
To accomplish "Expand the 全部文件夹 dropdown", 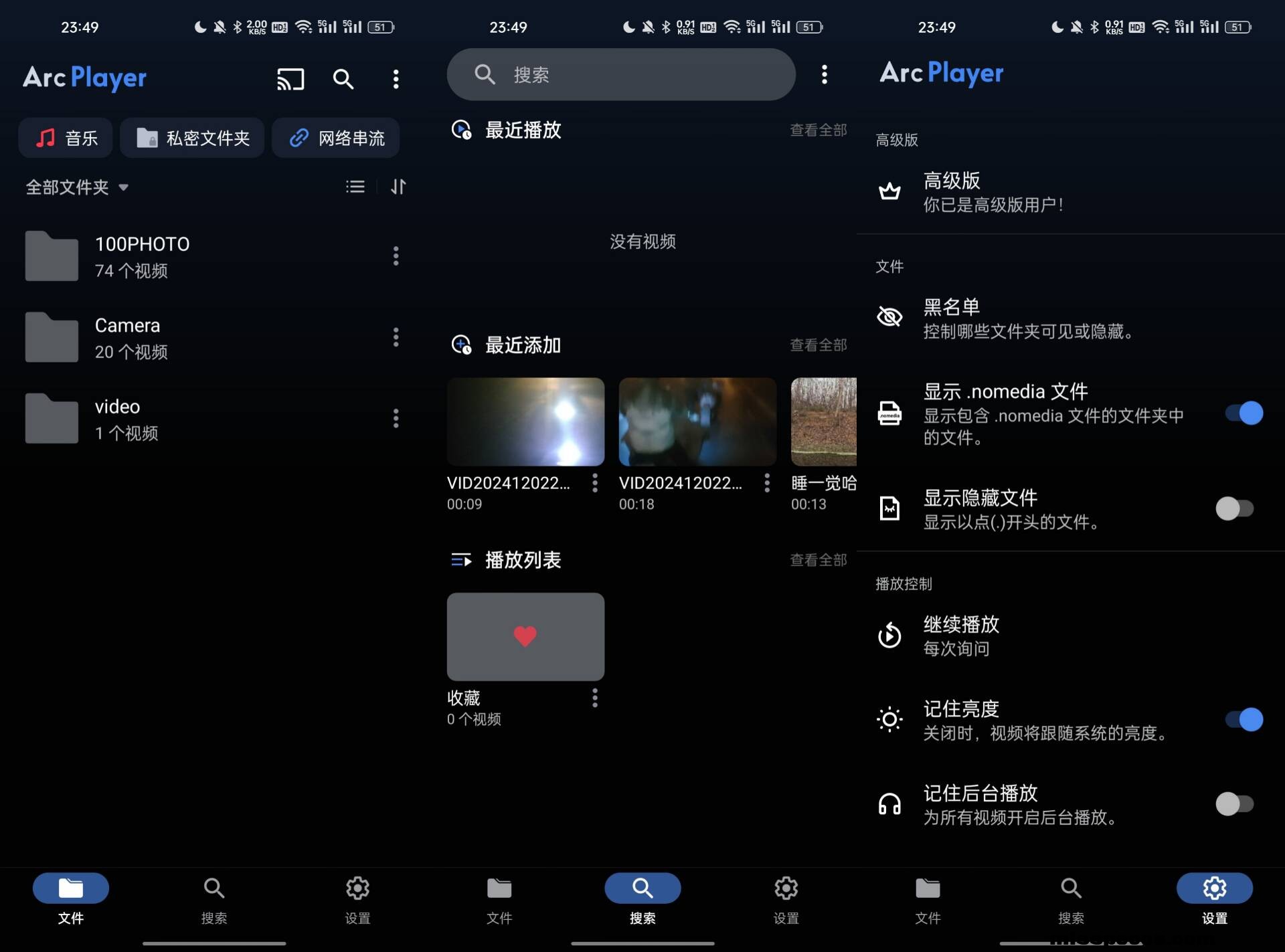I will click(77, 187).
